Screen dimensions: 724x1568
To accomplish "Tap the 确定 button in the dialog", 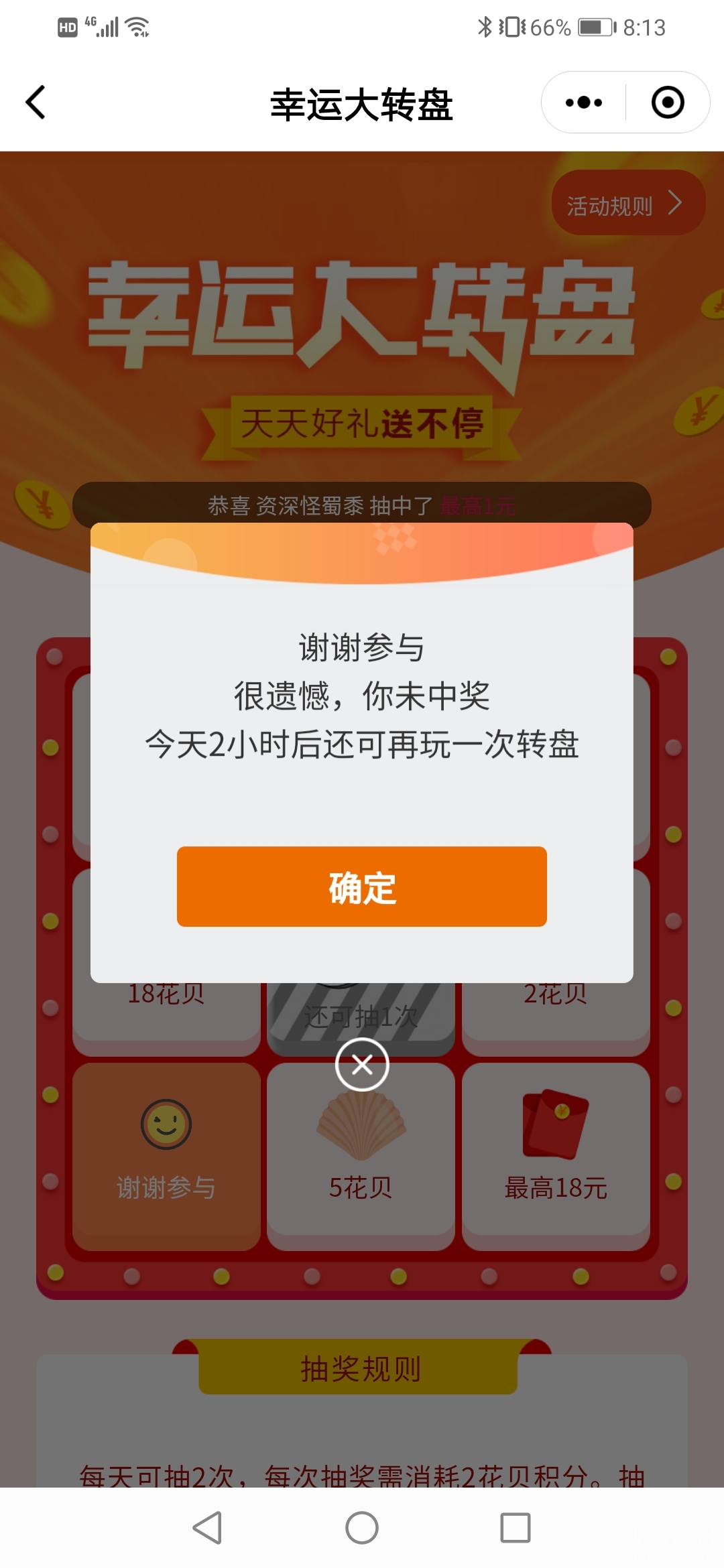I will (x=362, y=887).
